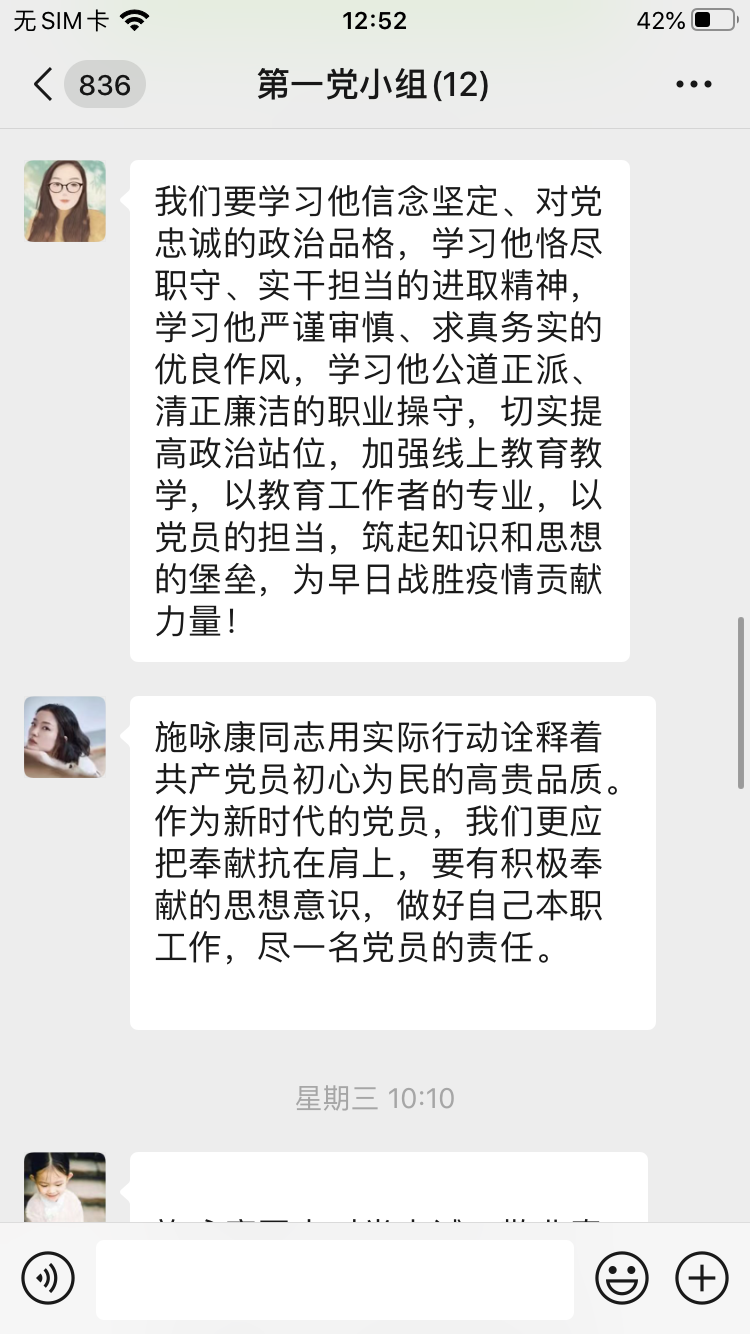
Task: Go back to the chat list
Action: coord(44,85)
